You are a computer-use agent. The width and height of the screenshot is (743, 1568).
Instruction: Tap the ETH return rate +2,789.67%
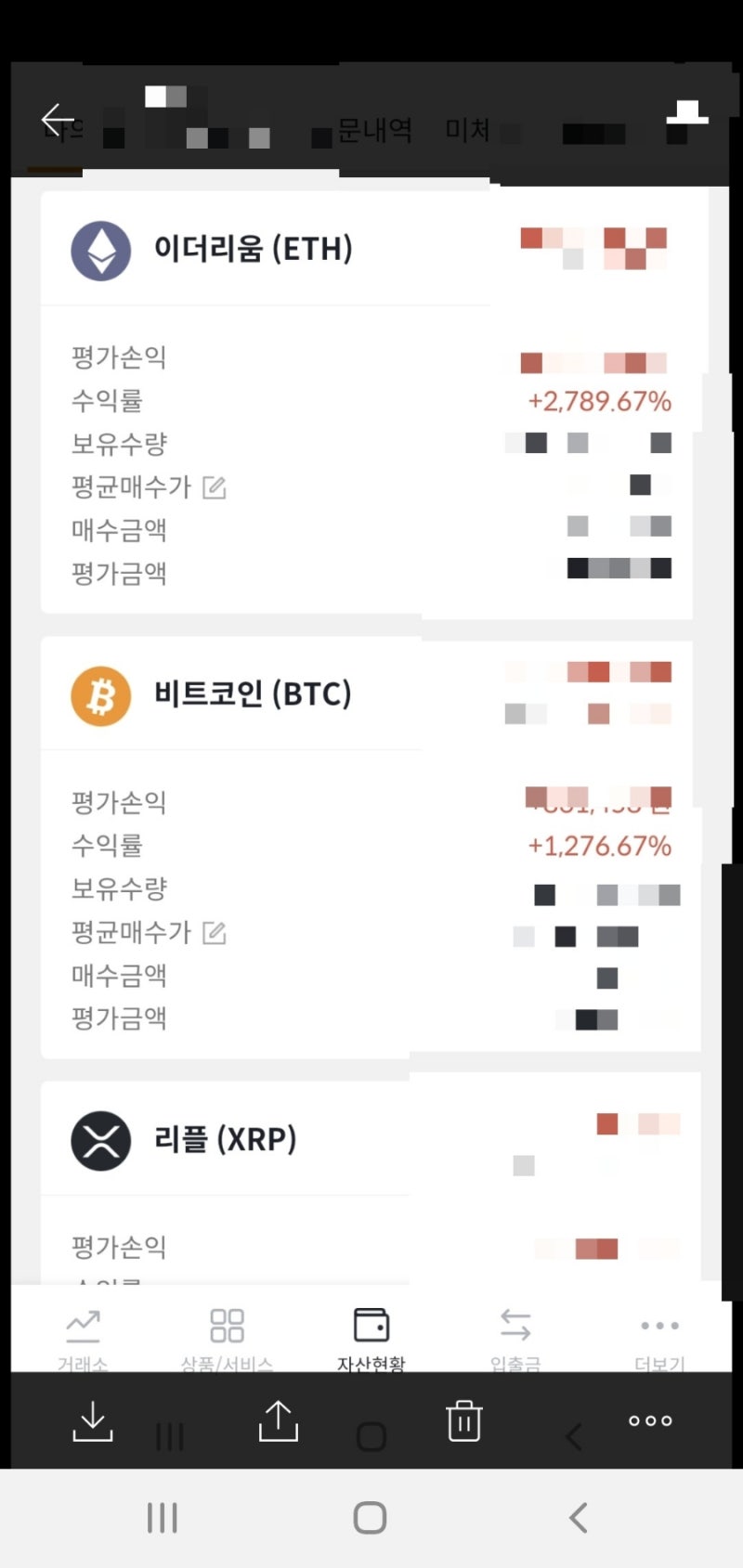click(598, 401)
